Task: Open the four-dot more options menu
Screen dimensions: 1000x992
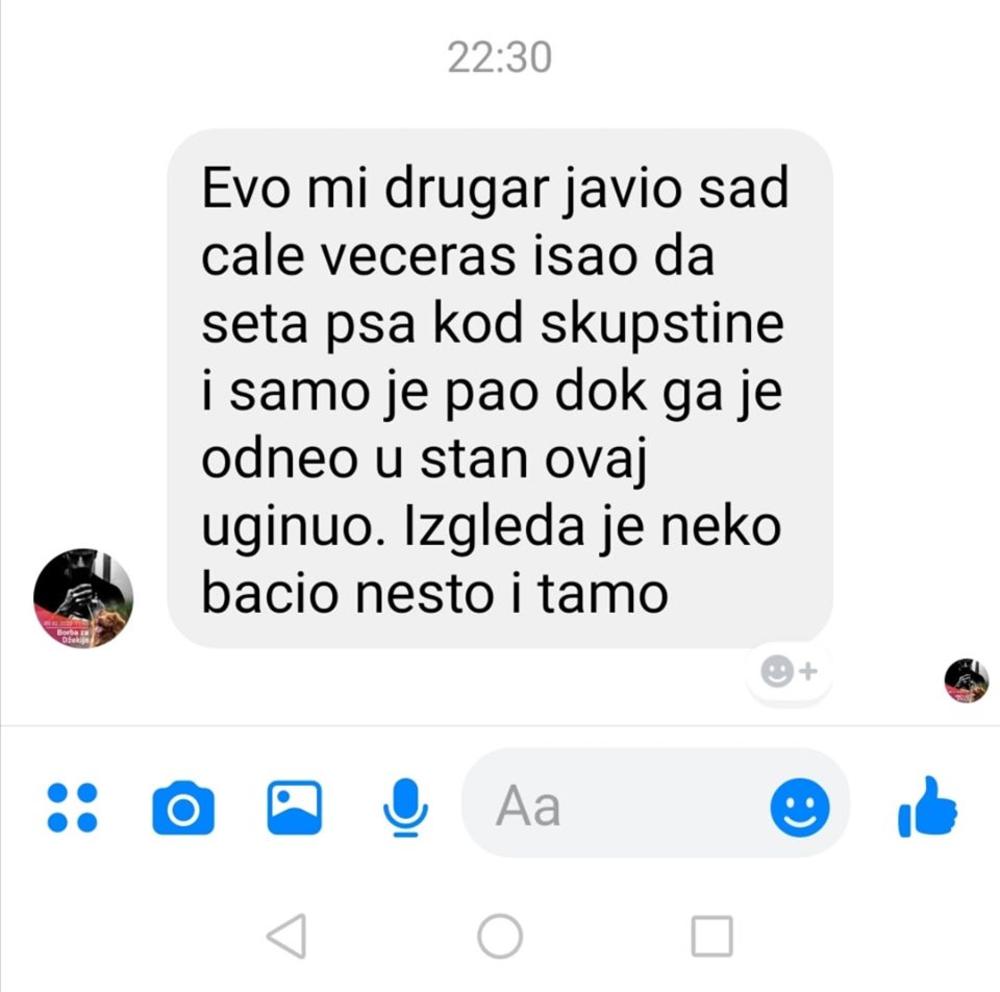Action: tap(72, 807)
